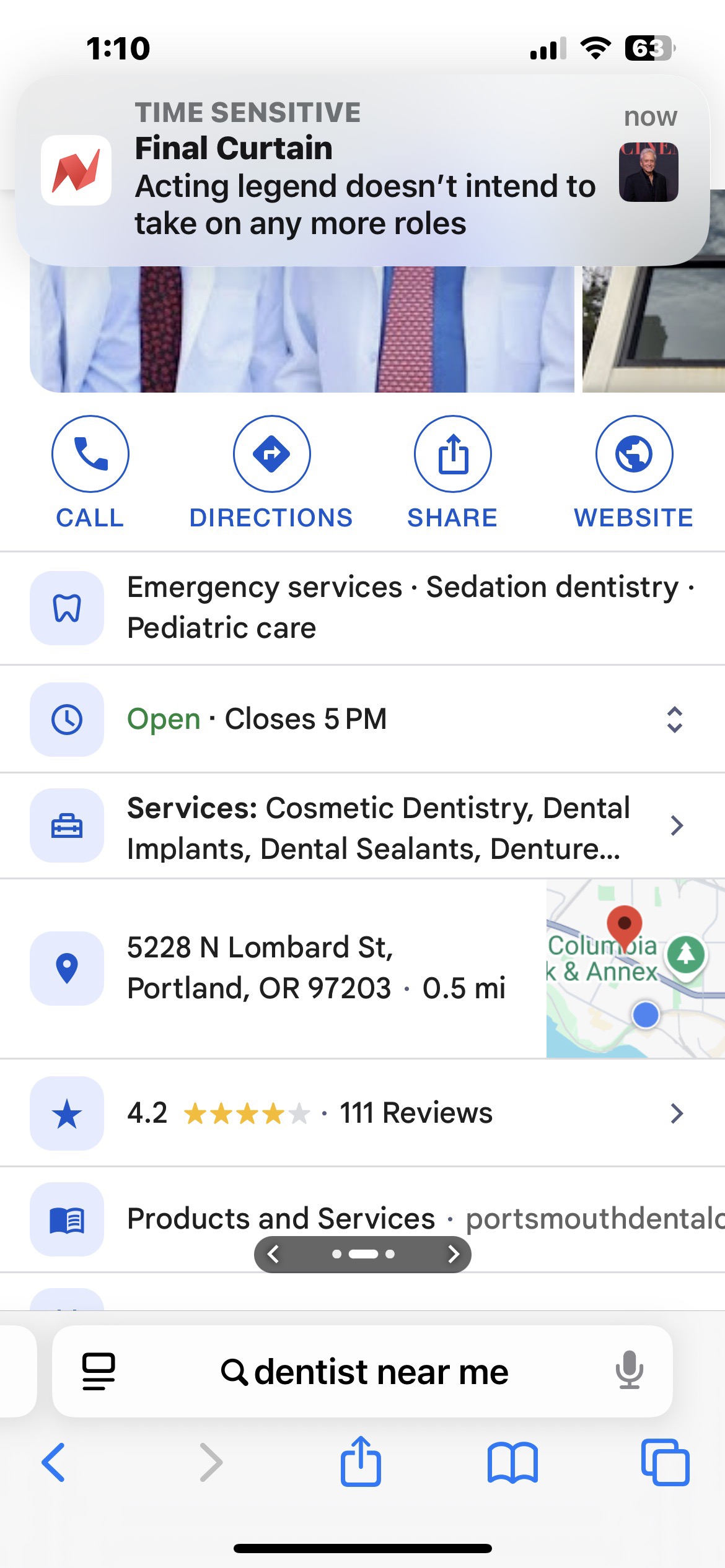
Task: Open the Safari share sheet
Action: tap(361, 1463)
